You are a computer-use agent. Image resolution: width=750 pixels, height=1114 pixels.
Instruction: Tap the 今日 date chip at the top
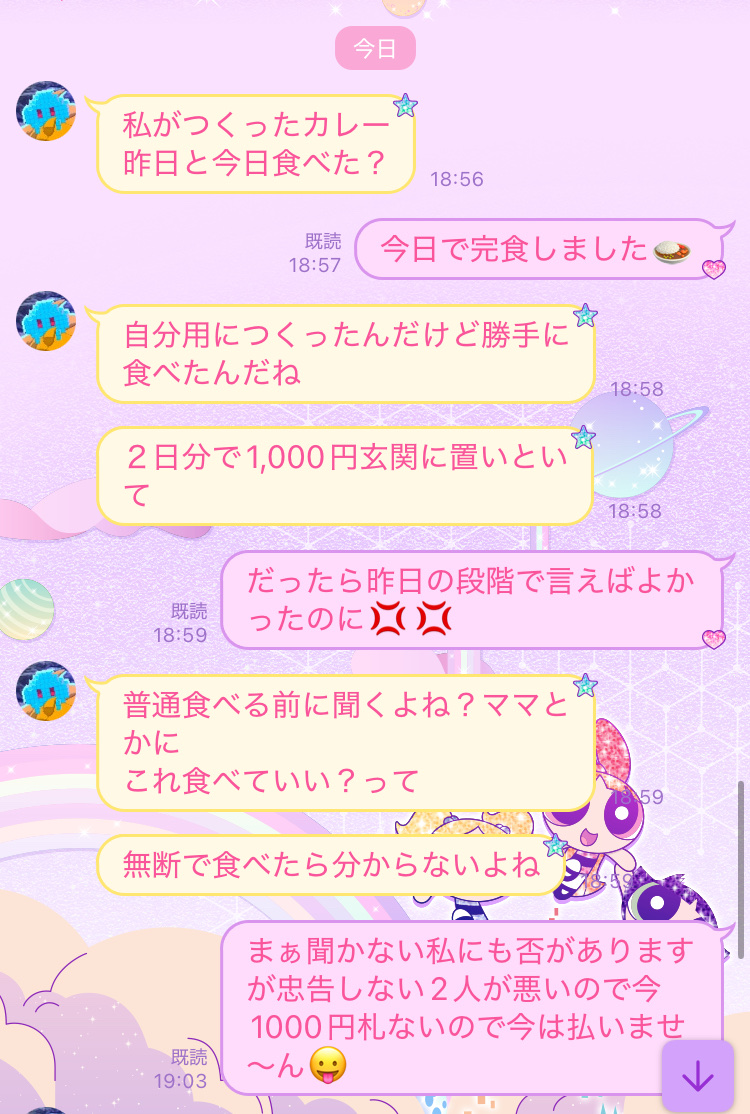tap(375, 46)
